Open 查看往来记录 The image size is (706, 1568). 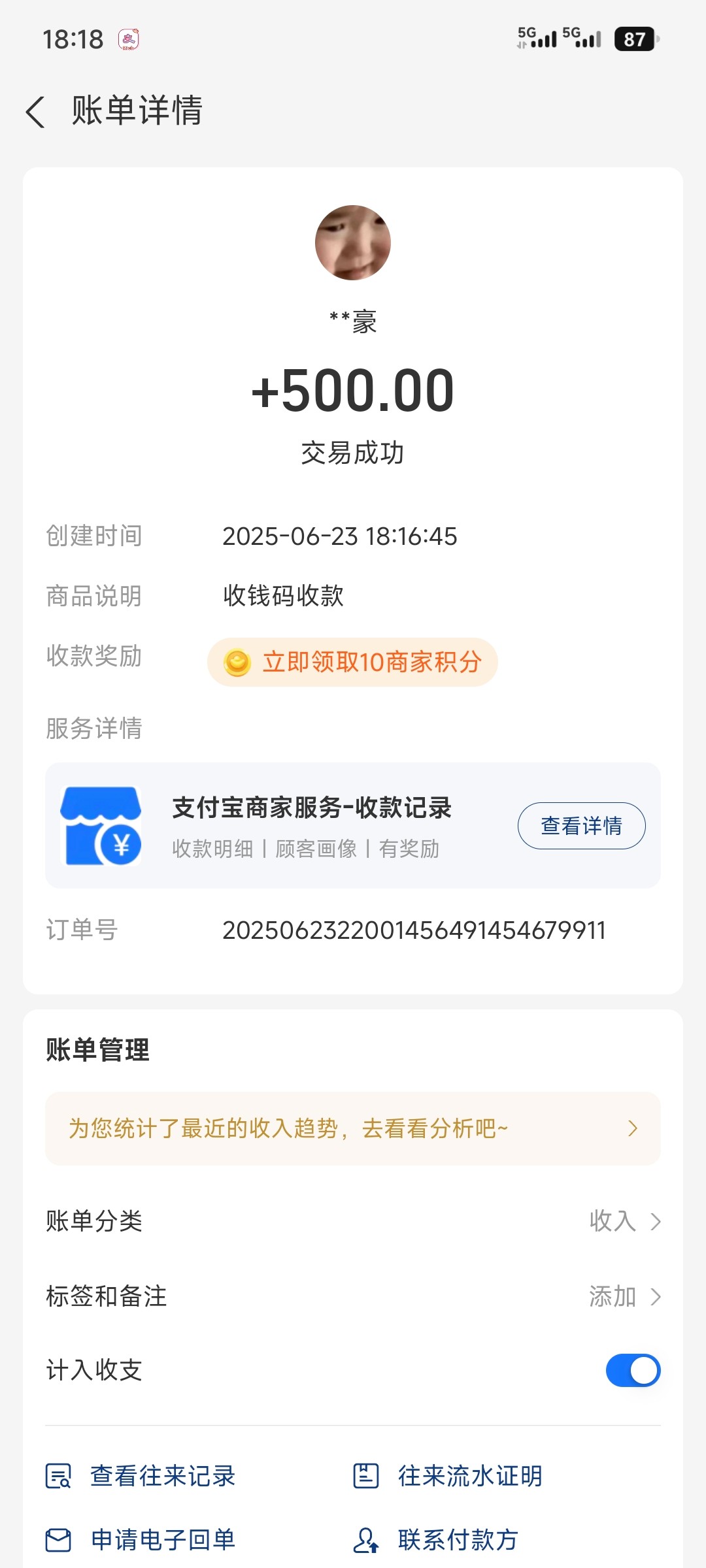tap(141, 1476)
